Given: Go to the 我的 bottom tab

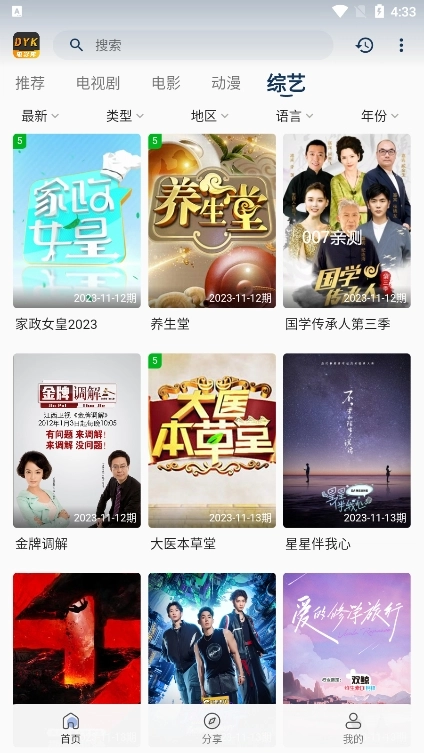Looking at the screenshot, I should pyautogui.click(x=353, y=728).
